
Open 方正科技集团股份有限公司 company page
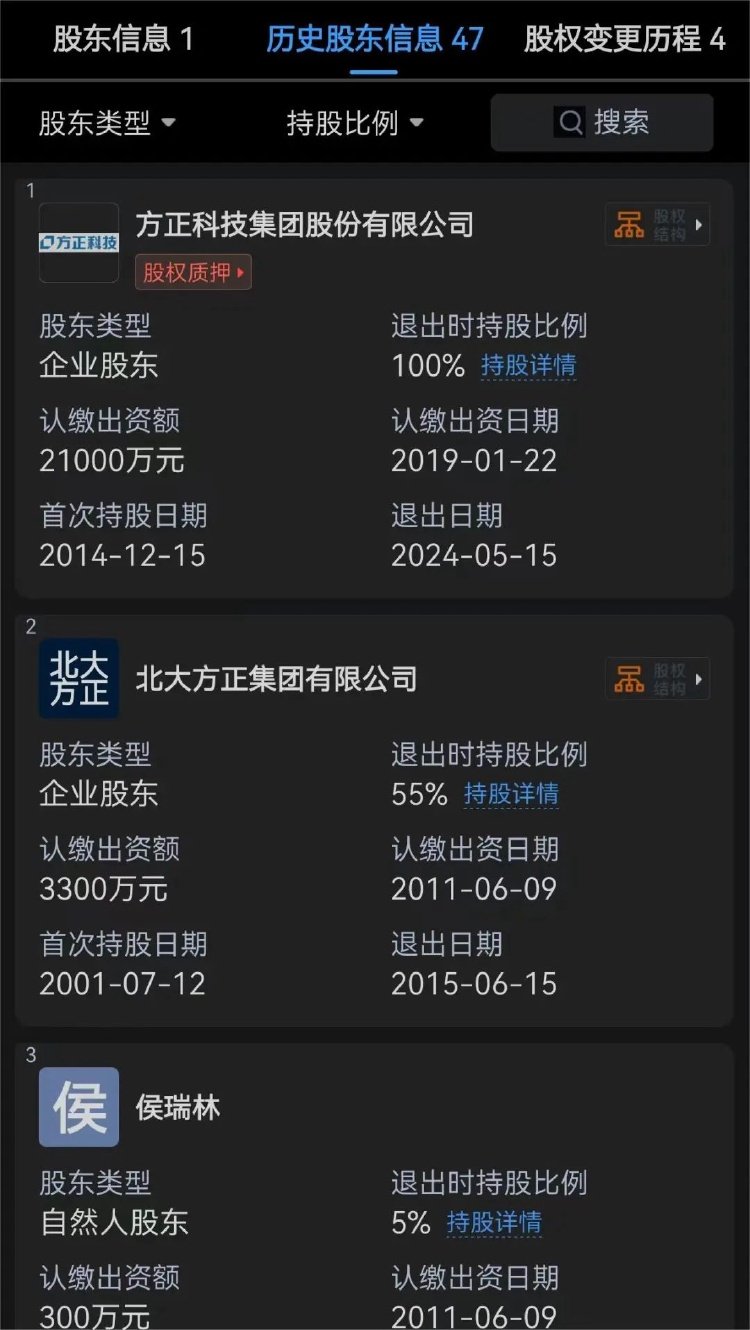pos(304,224)
